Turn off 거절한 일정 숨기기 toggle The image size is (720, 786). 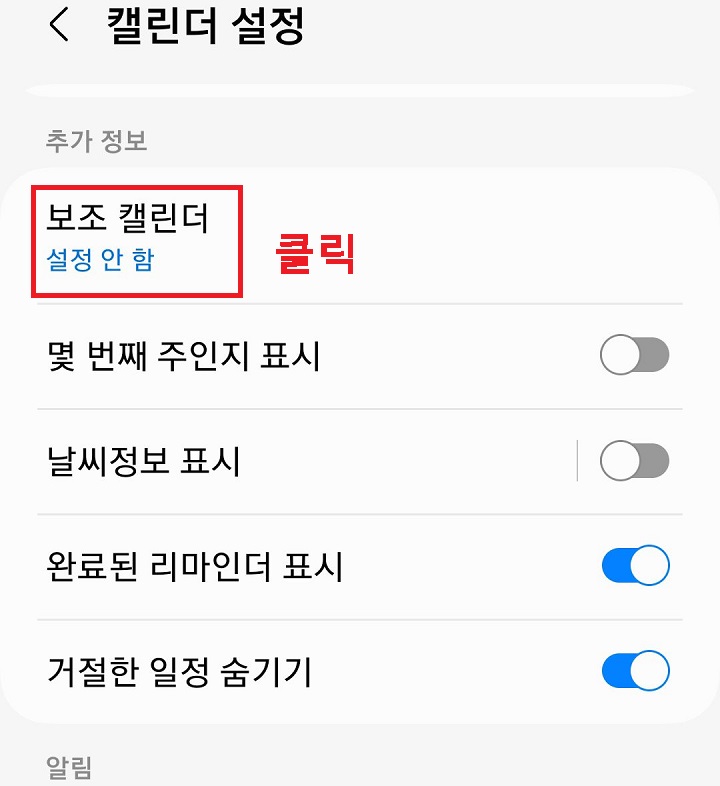[x=637, y=670]
